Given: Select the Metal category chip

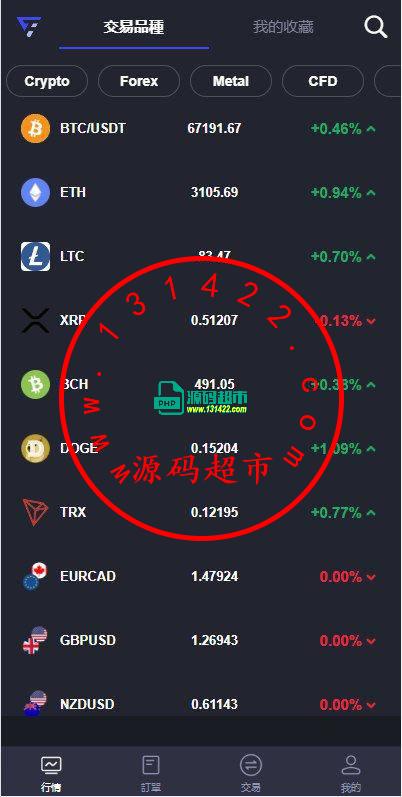Looking at the screenshot, I should point(231,81).
